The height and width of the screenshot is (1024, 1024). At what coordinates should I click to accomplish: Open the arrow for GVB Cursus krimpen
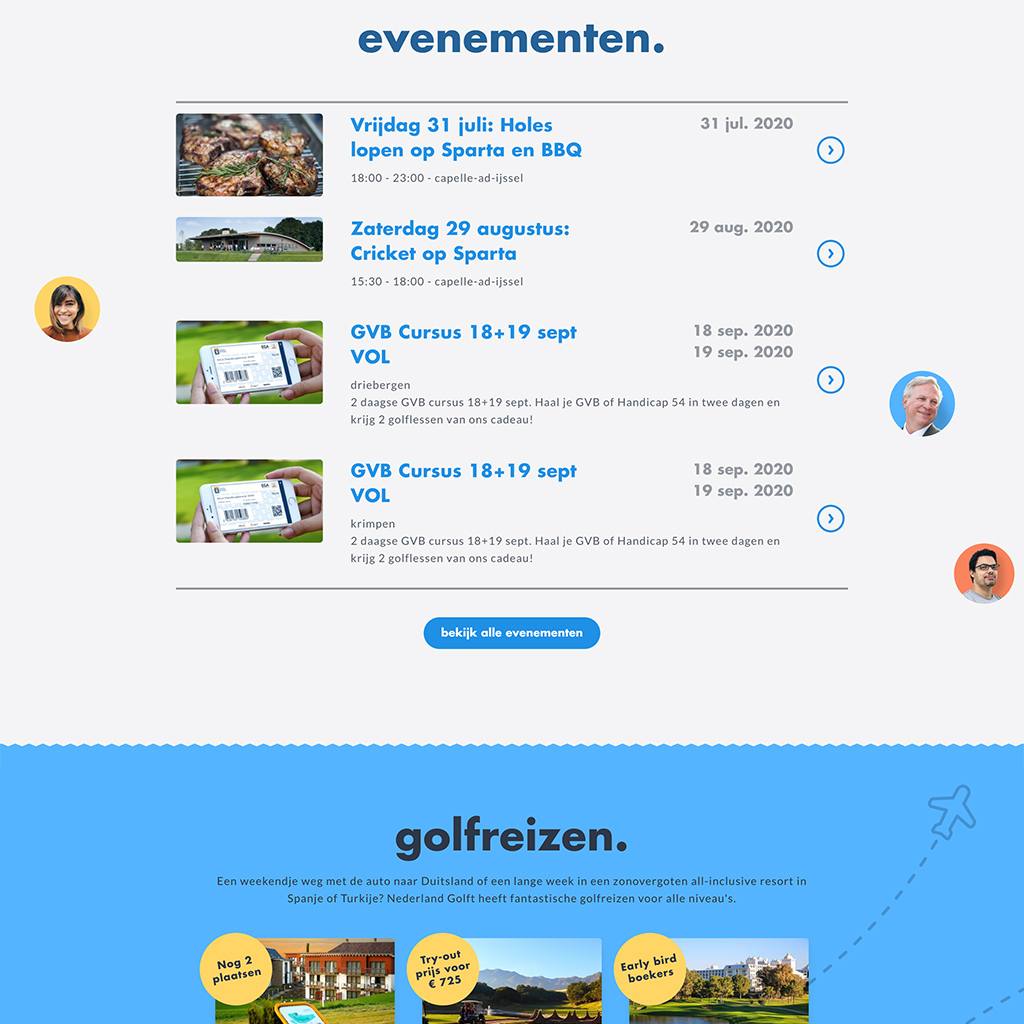click(x=830, y=518)
